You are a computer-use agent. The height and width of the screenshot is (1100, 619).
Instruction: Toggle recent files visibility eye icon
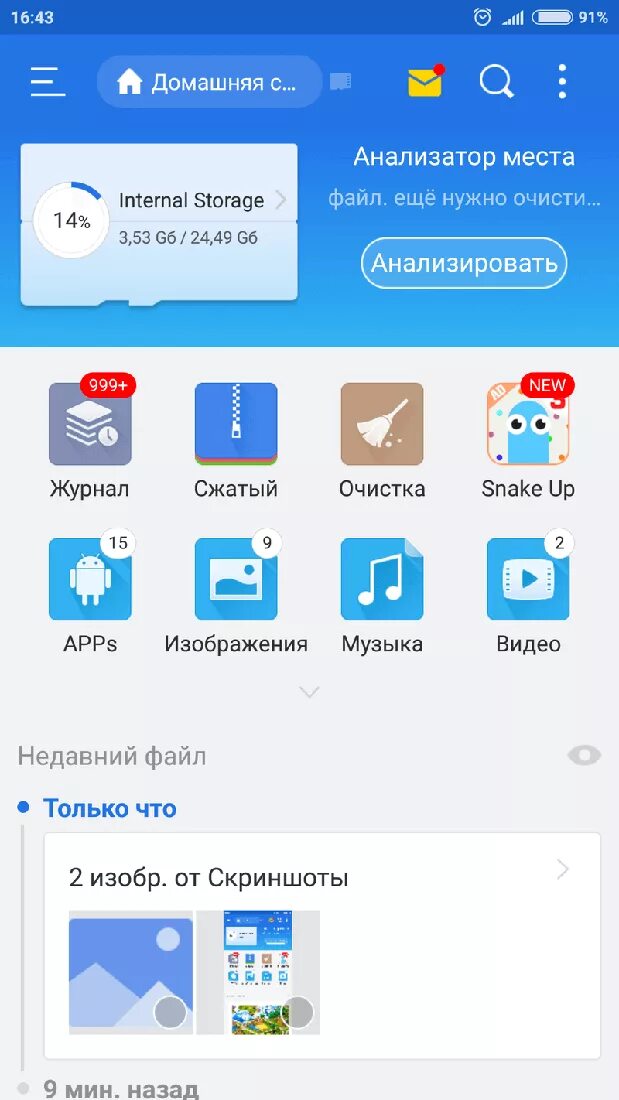[x=584, y=756]
